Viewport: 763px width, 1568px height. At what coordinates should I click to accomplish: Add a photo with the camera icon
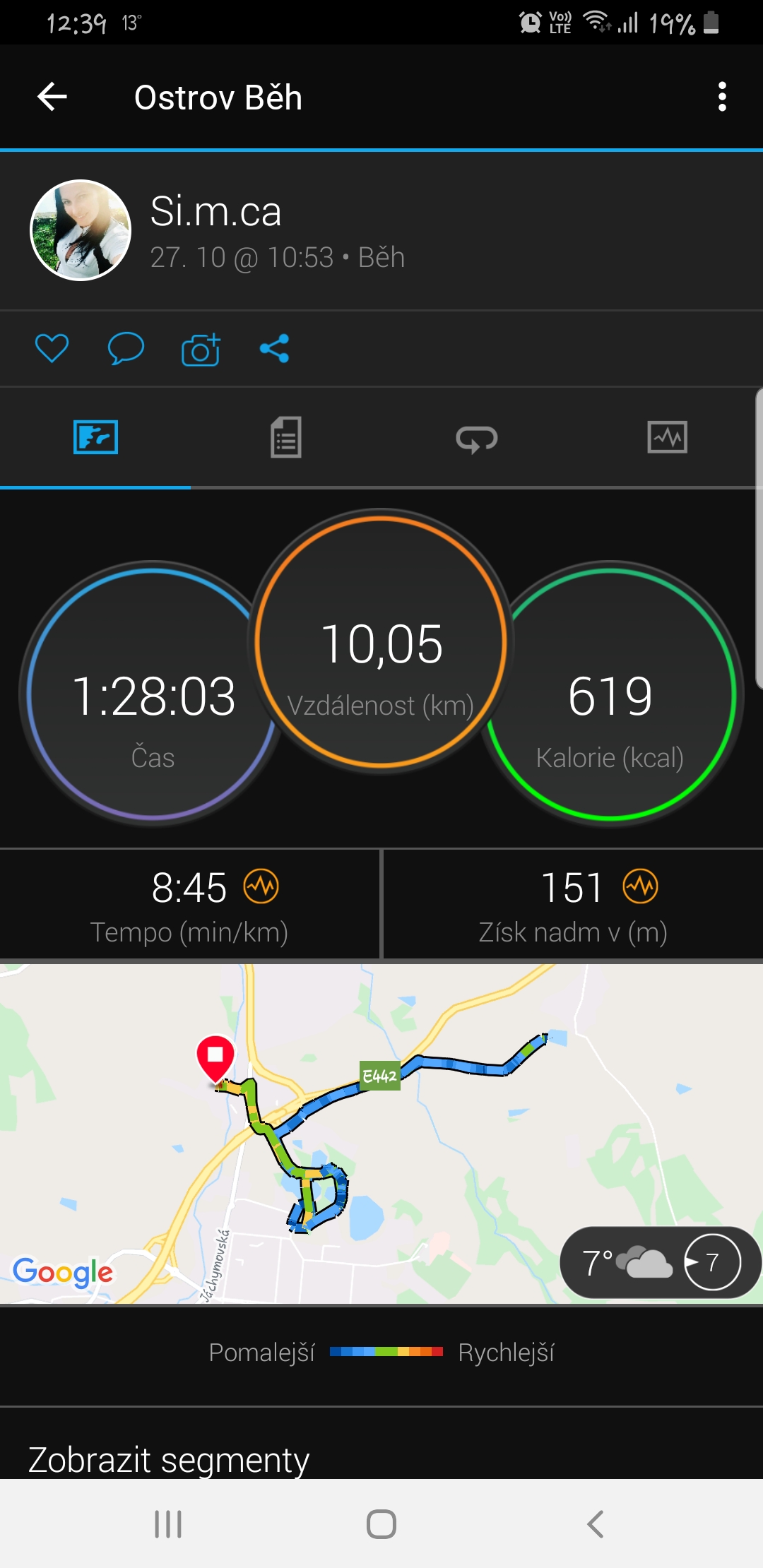point(201,348)
